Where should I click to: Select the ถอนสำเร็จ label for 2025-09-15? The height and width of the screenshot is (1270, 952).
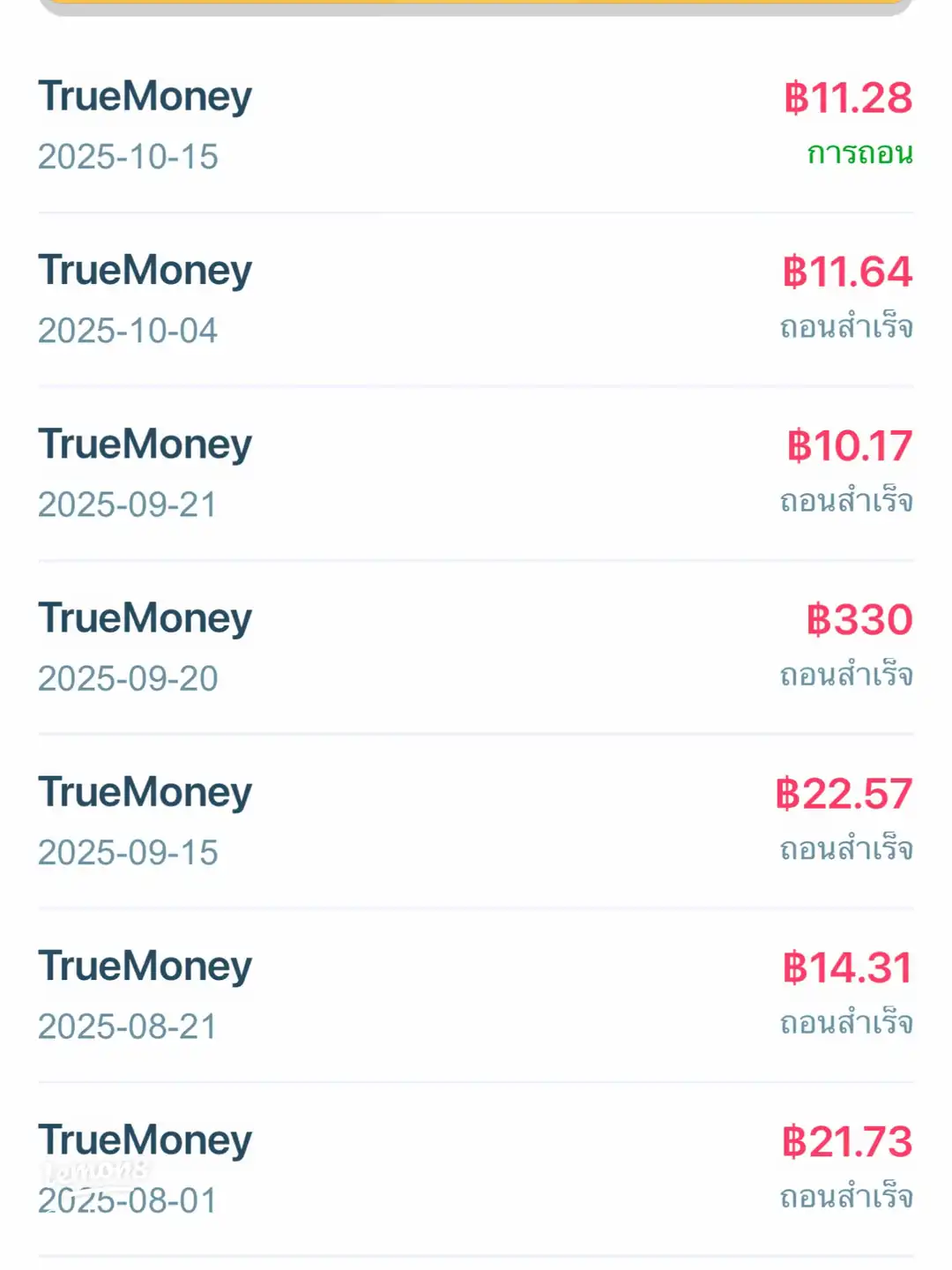coord(846,851)
